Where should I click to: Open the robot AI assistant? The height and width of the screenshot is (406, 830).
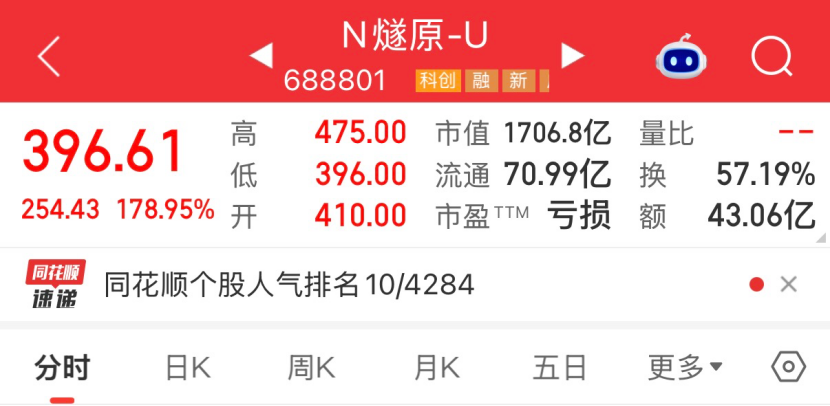pyautogui.click(x=680, y=57)
